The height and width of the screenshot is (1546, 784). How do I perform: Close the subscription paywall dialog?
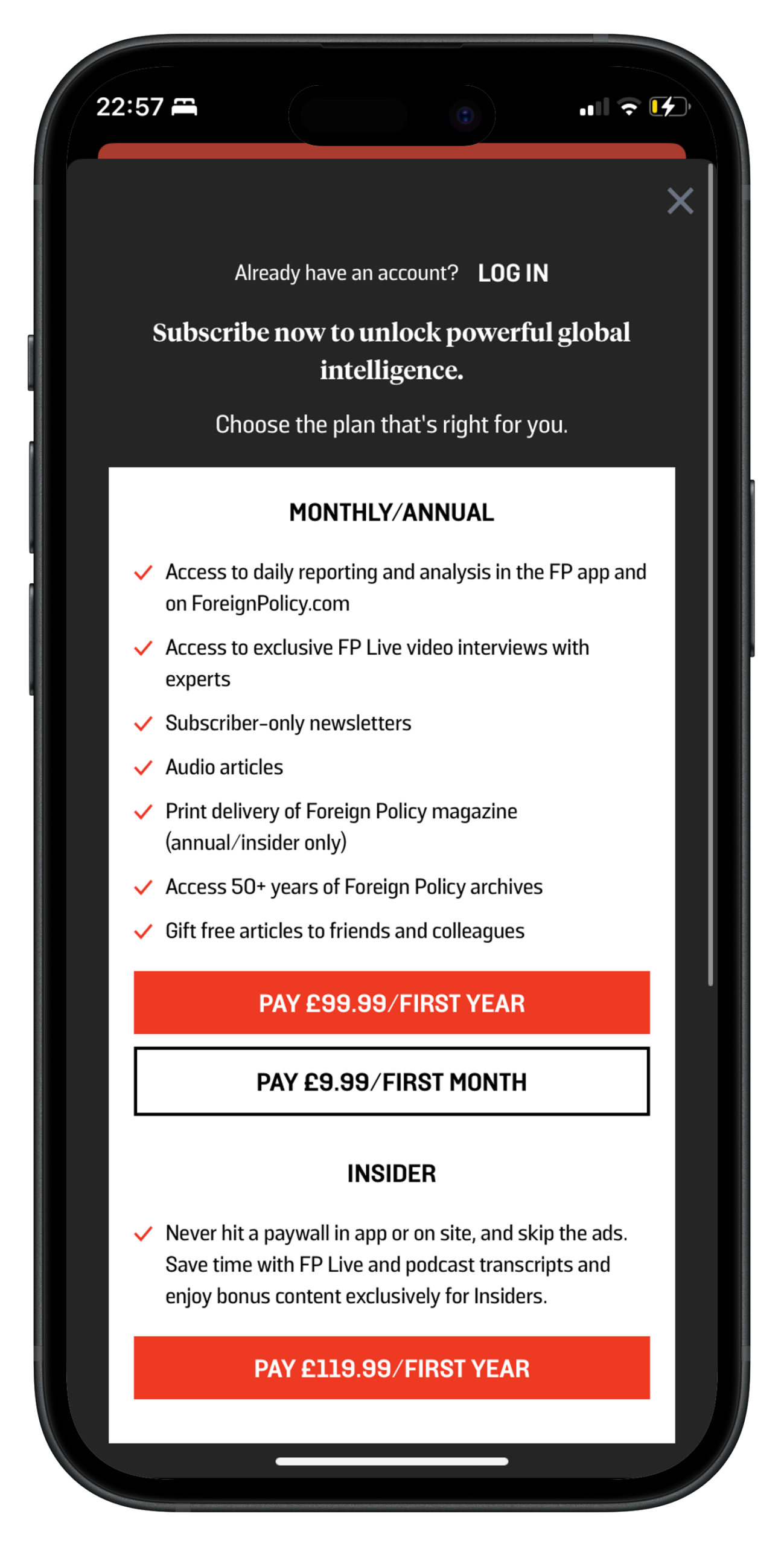(680, 200)
